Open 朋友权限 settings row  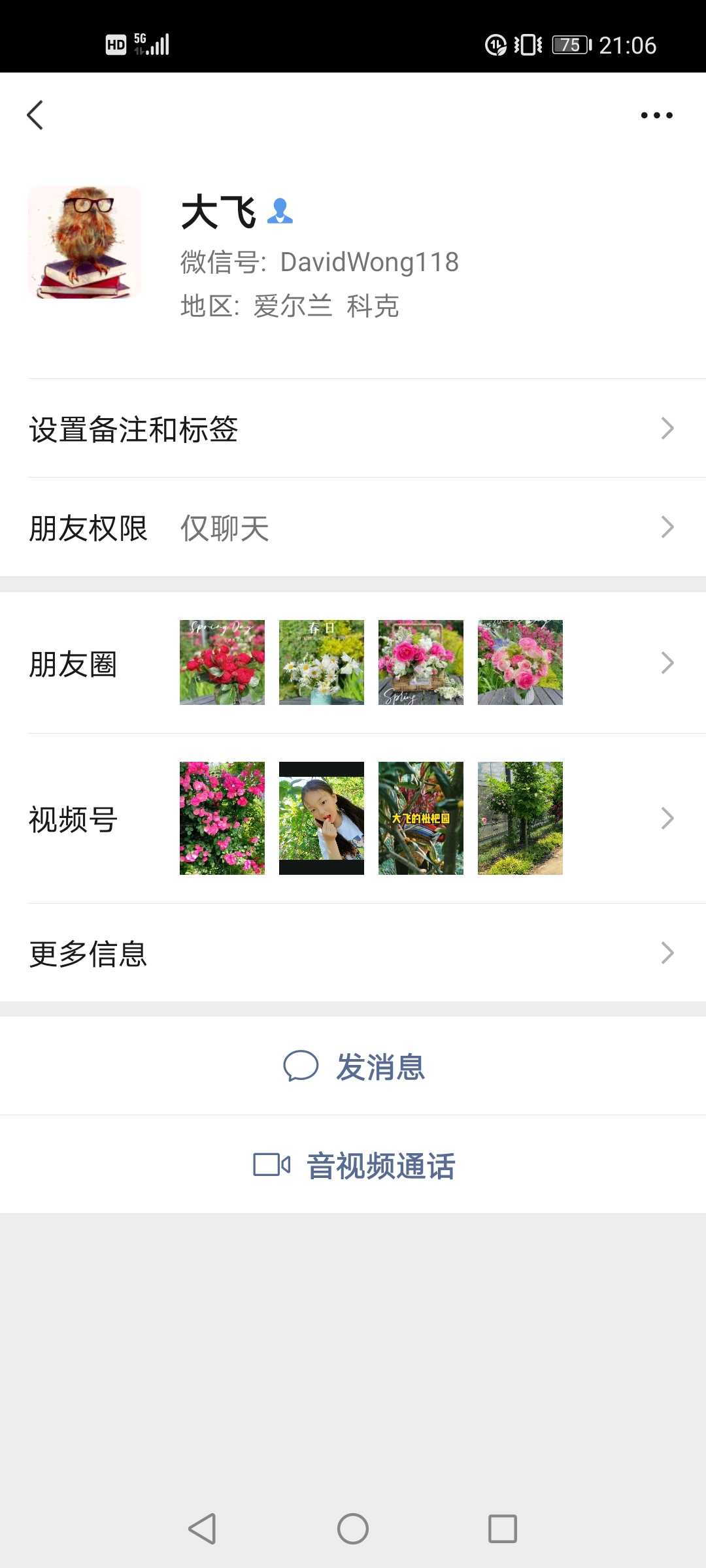(353, 528)
